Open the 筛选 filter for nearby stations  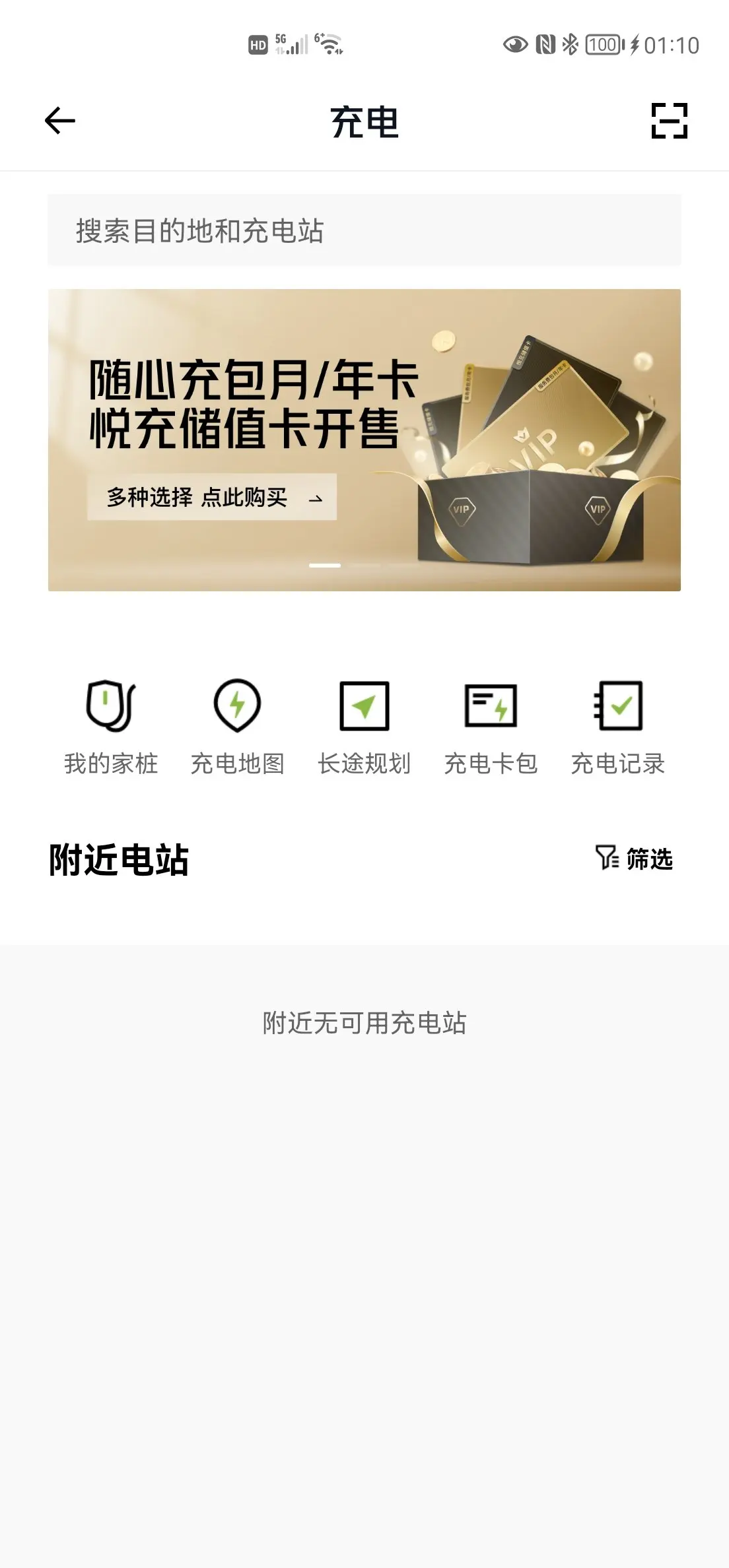(x=634, y=859)
